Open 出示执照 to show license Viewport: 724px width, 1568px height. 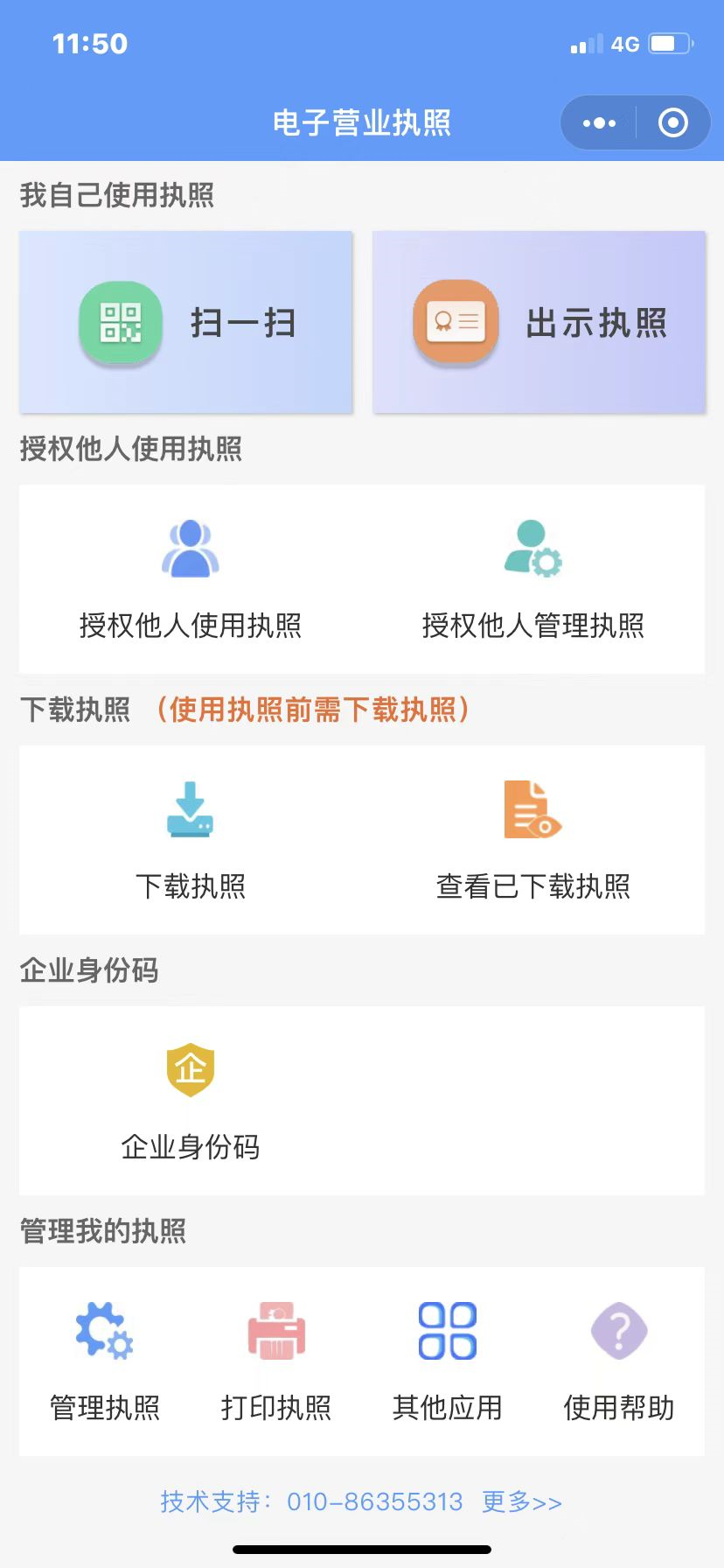click(x=540, y=322)
